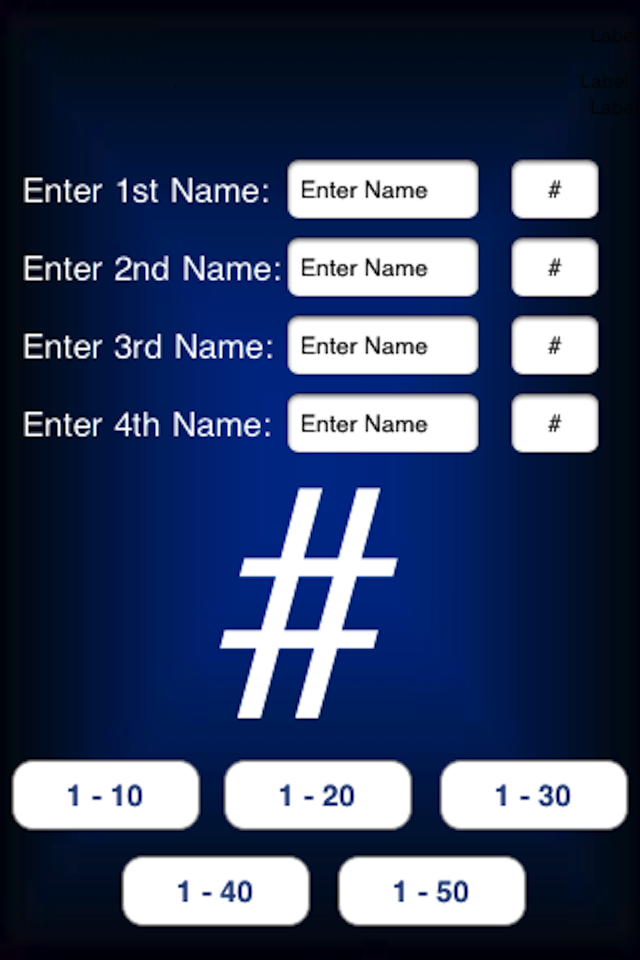Tap the number field beside 1st name
Screen dimensions: 640x960
click(555, 190)
